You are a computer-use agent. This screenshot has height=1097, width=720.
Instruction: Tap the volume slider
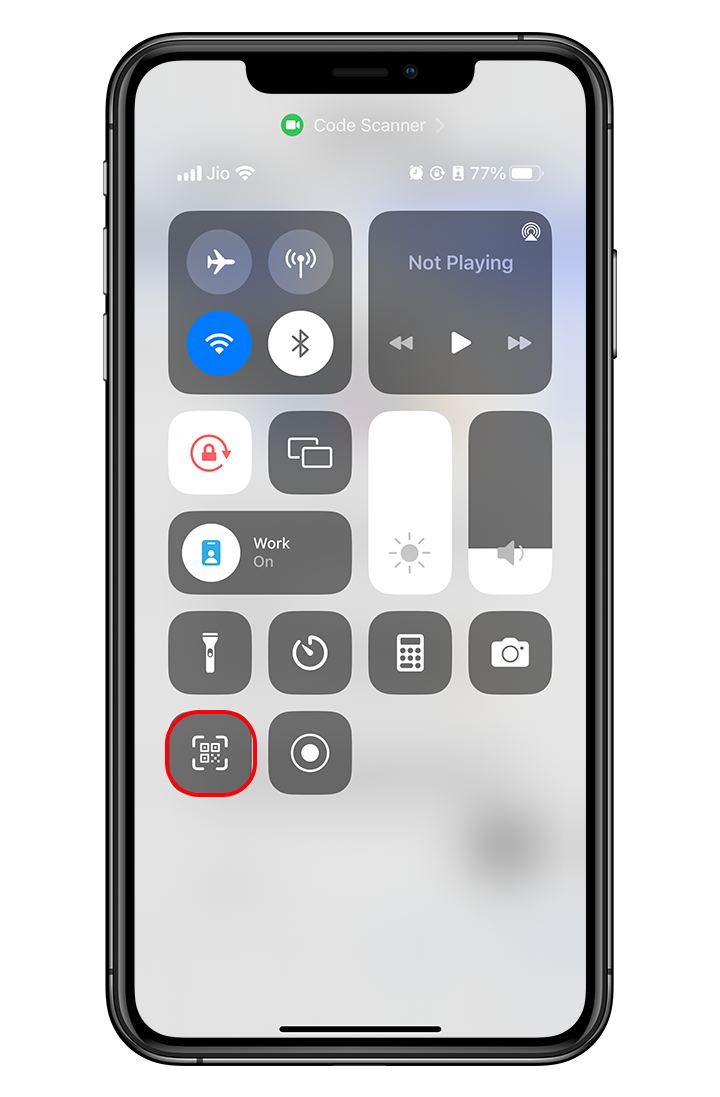[510, 502]
